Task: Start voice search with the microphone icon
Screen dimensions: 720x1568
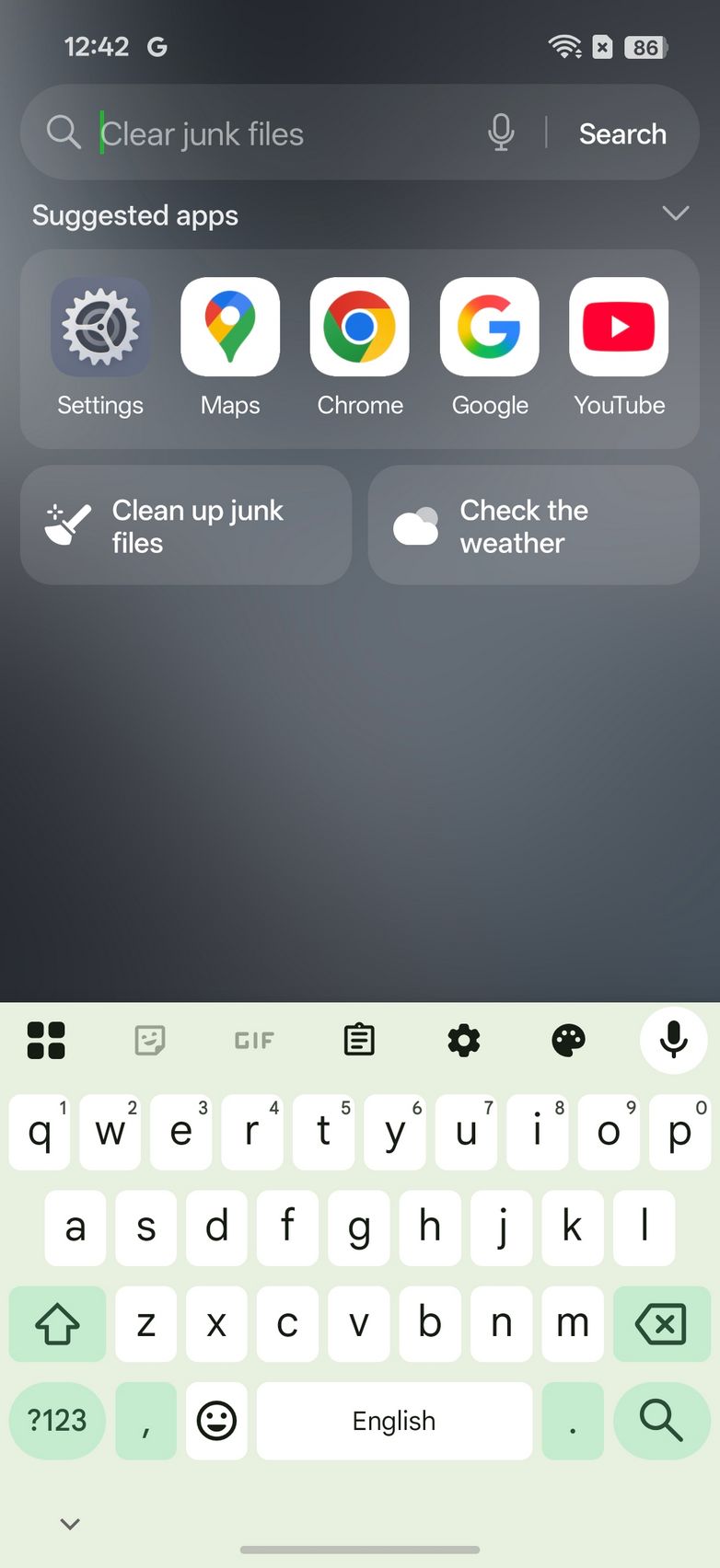Action: (501, 133)
